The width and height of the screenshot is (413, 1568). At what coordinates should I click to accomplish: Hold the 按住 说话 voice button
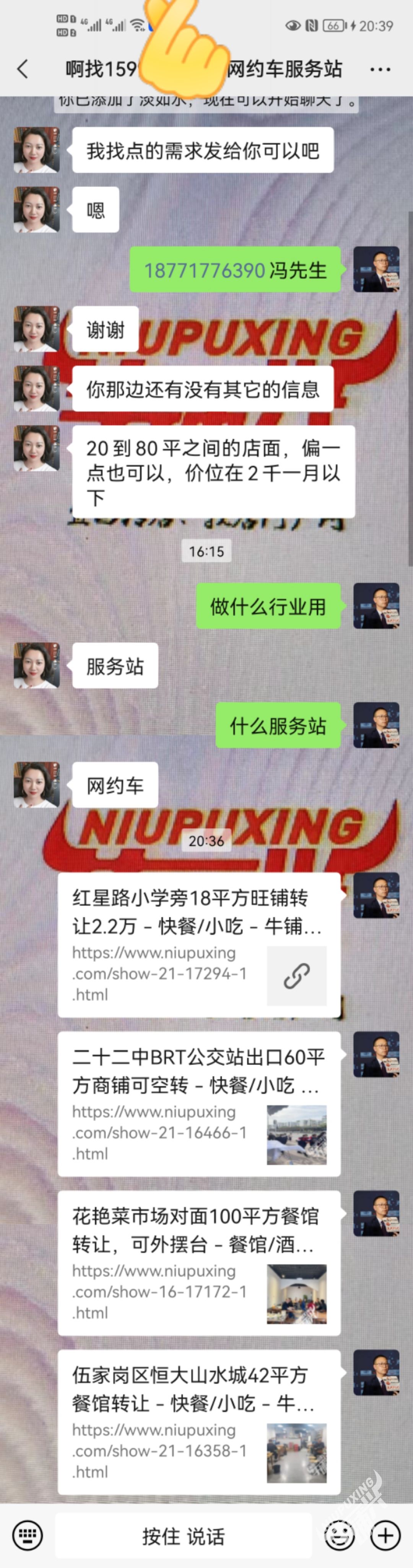click(x=183, y=1536)
